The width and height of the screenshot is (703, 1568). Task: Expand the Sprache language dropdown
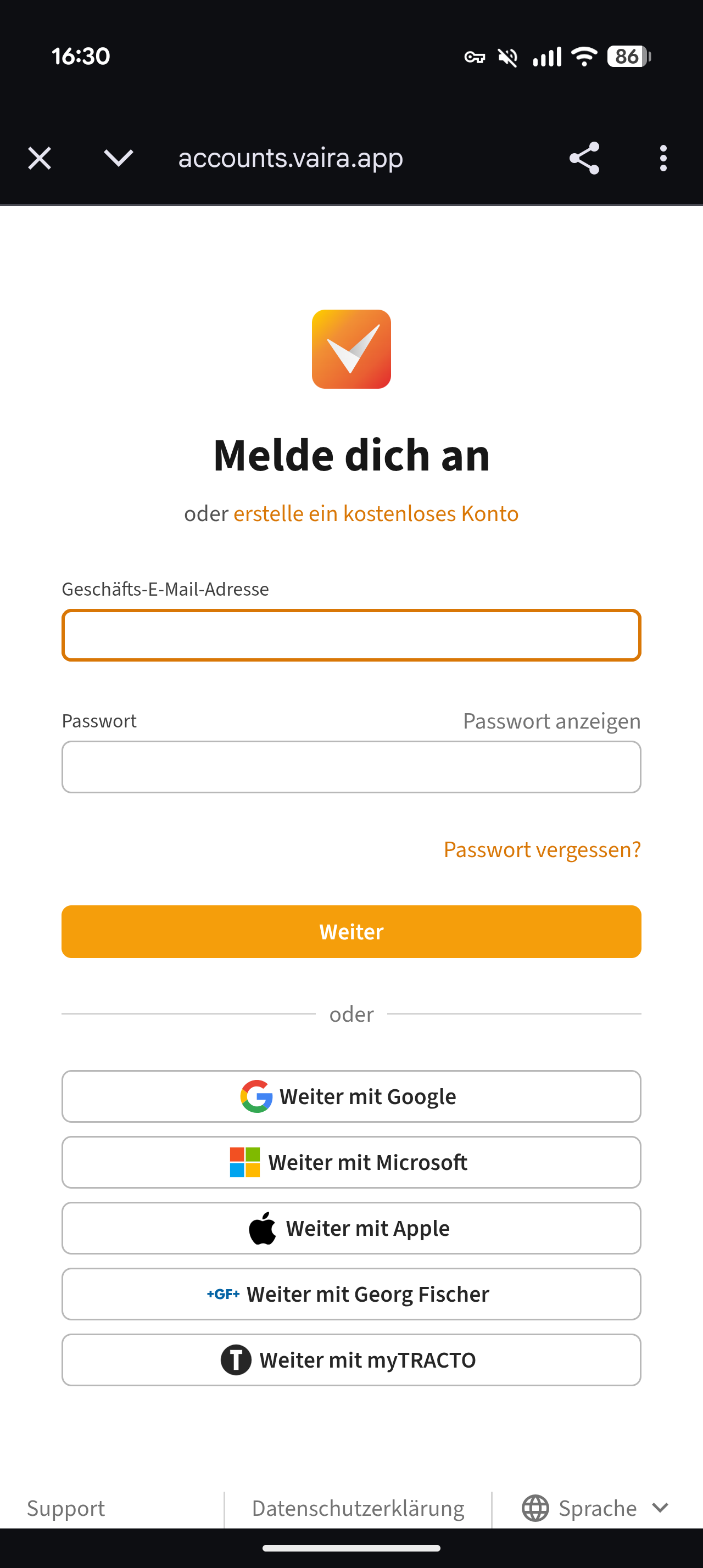pos(595,1508)
